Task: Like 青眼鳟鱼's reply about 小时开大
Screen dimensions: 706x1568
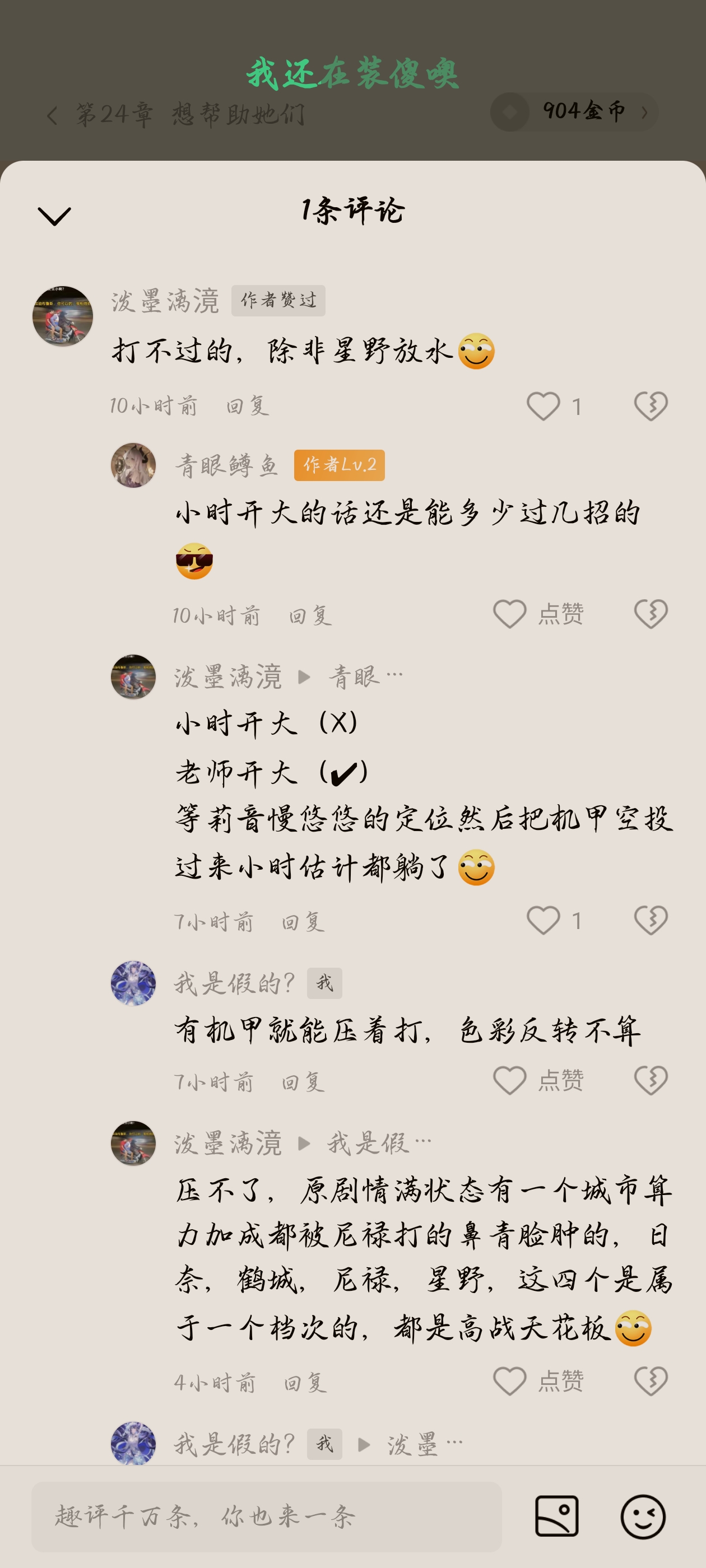Action: [510, 614]
